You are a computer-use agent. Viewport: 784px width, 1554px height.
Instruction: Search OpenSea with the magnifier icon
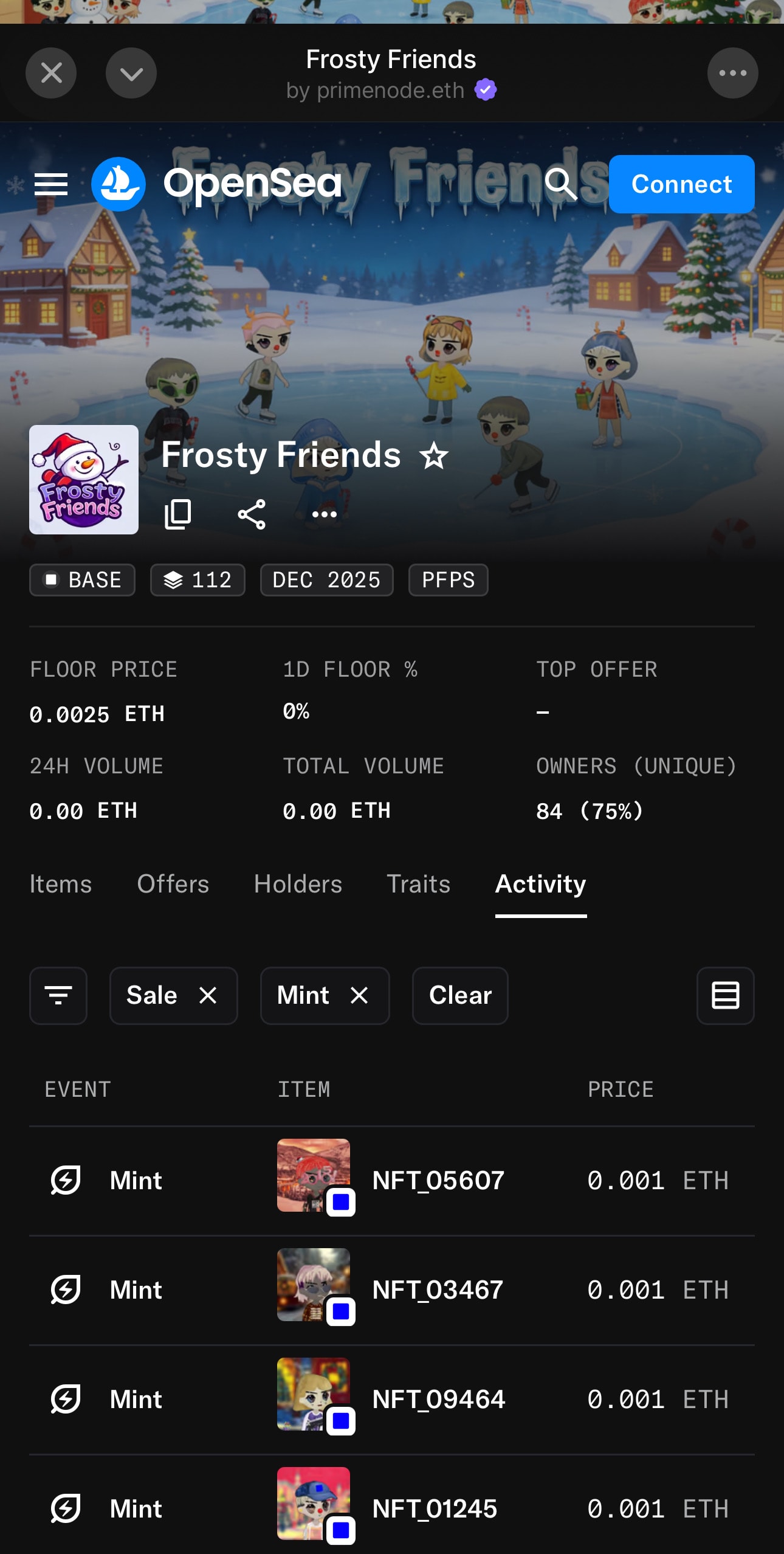(560, 184)
